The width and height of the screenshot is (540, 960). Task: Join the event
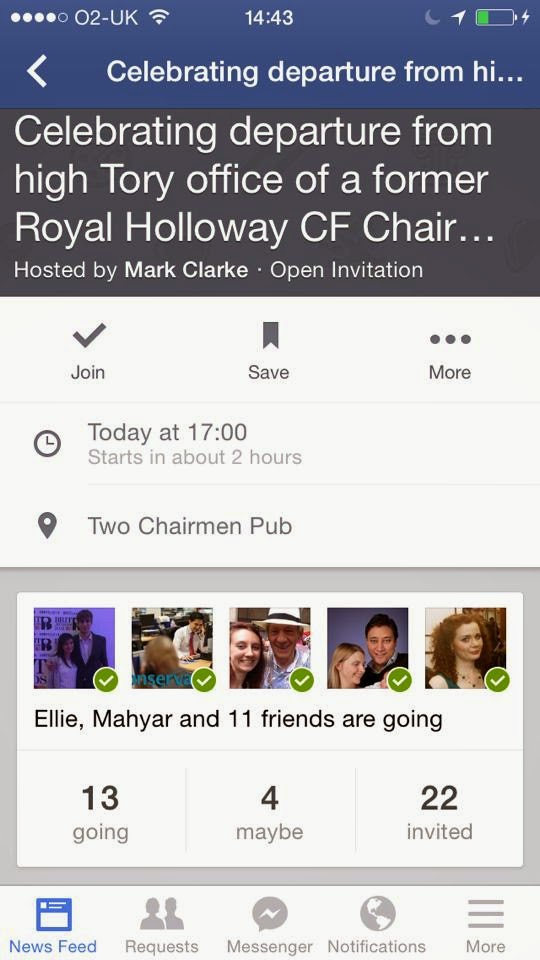click(x=88, y=350)
